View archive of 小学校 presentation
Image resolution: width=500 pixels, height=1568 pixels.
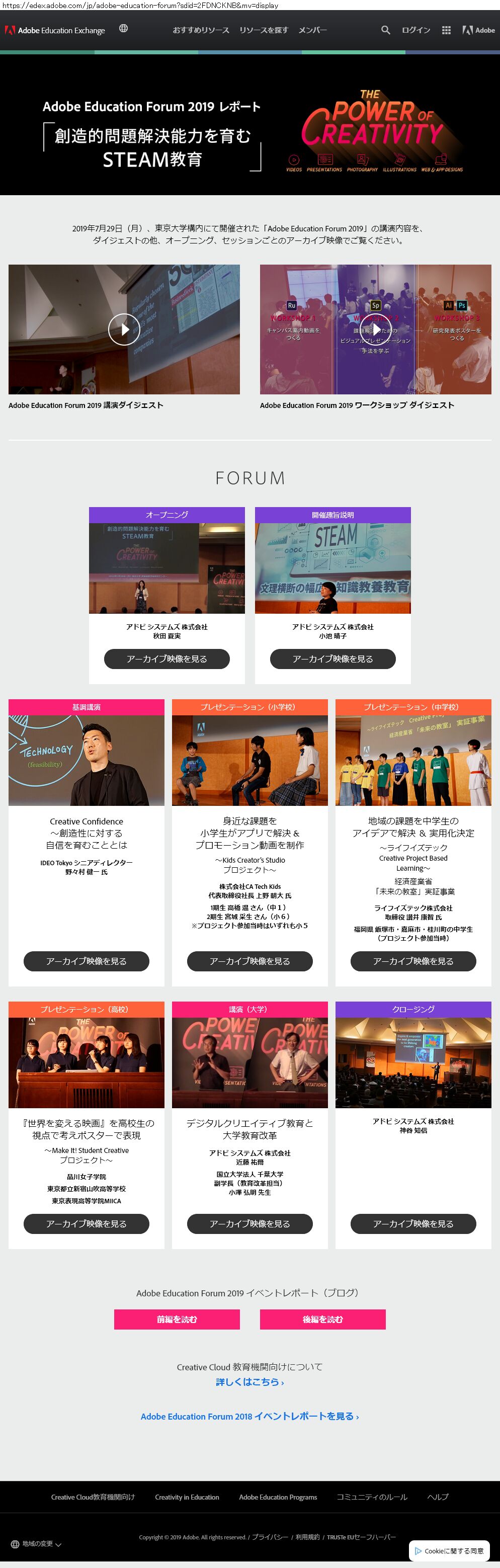coord(249,961)
